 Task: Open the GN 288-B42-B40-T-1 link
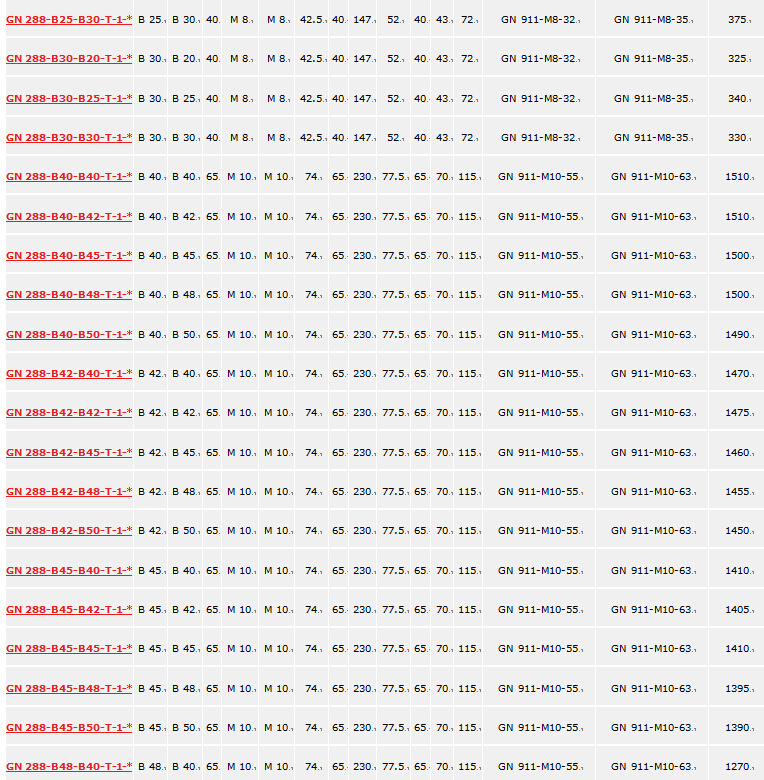(68, 373)
